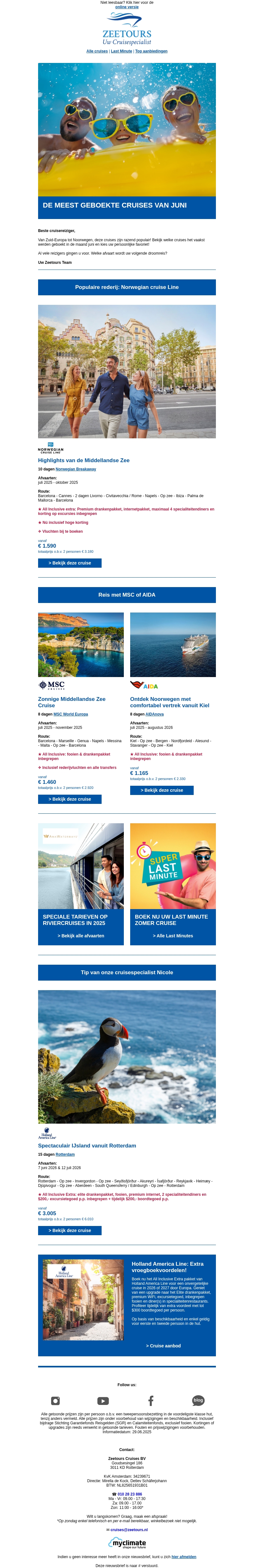Viewport: 254px width, 1568px height.
Task: View the Zonnige Middellandse Zee cruise button
Action: [x=70, y=799]
